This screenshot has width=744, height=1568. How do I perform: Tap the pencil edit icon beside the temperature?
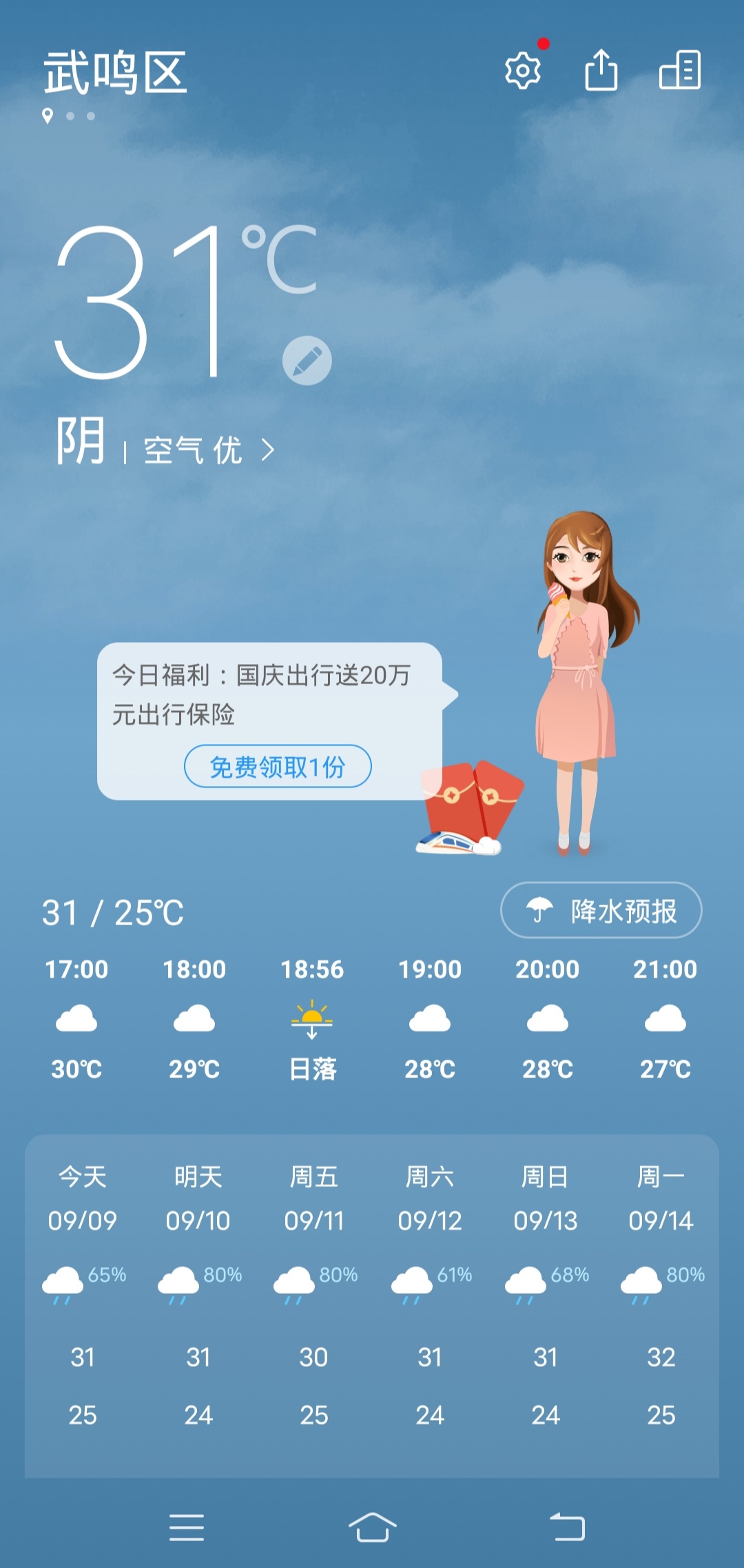coord(307,360)
